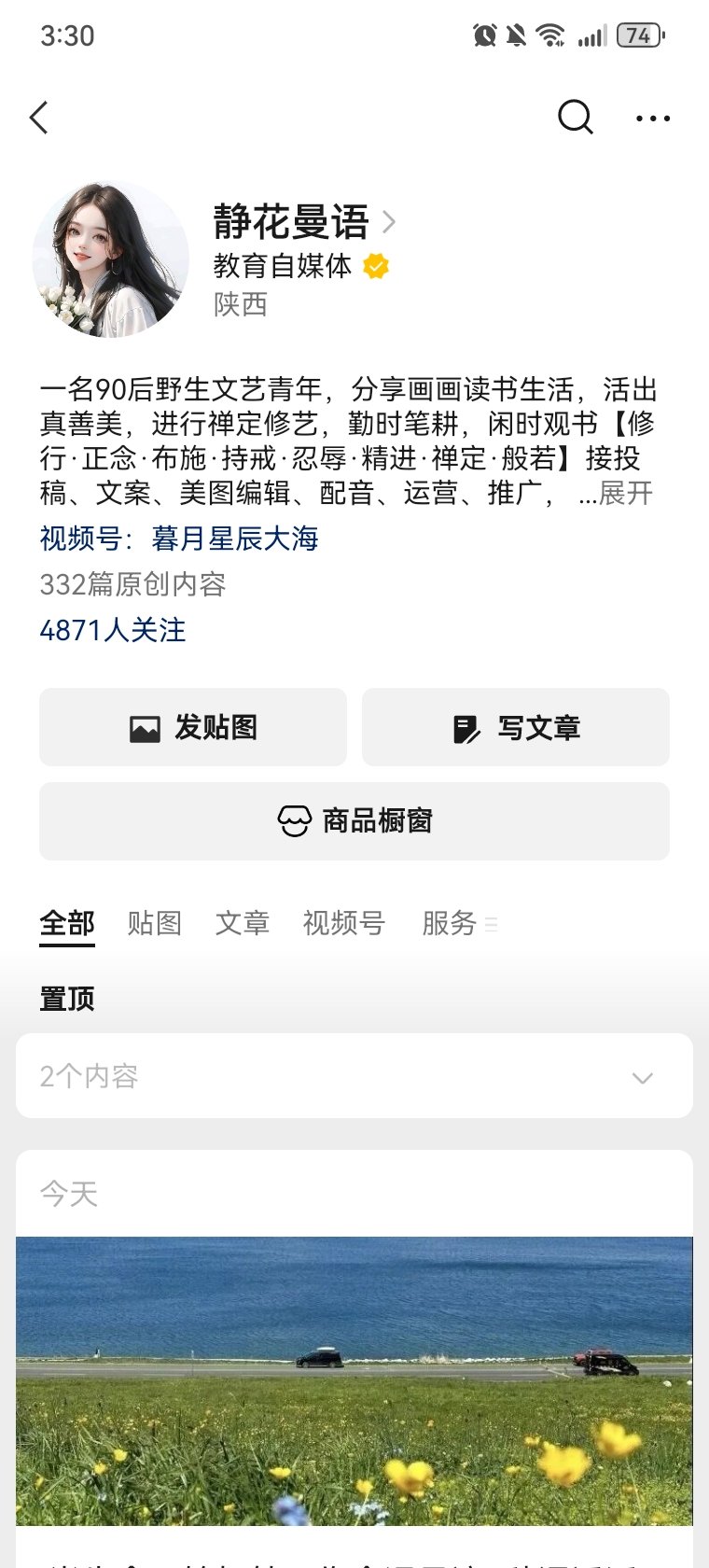Open today's post with seaside photo
Screen dimensions: 709x1568
point(354,1379)
